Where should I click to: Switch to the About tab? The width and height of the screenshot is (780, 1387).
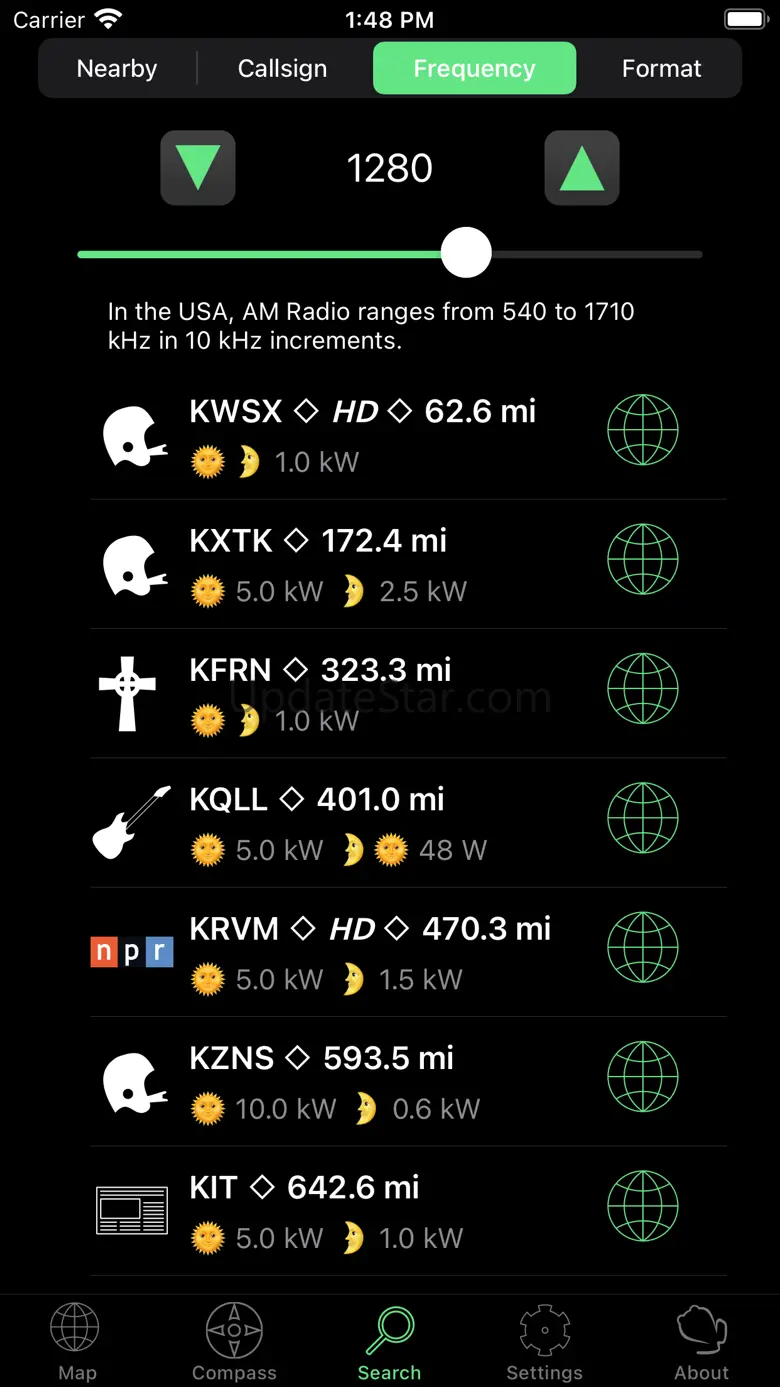tap(701, 1342)
